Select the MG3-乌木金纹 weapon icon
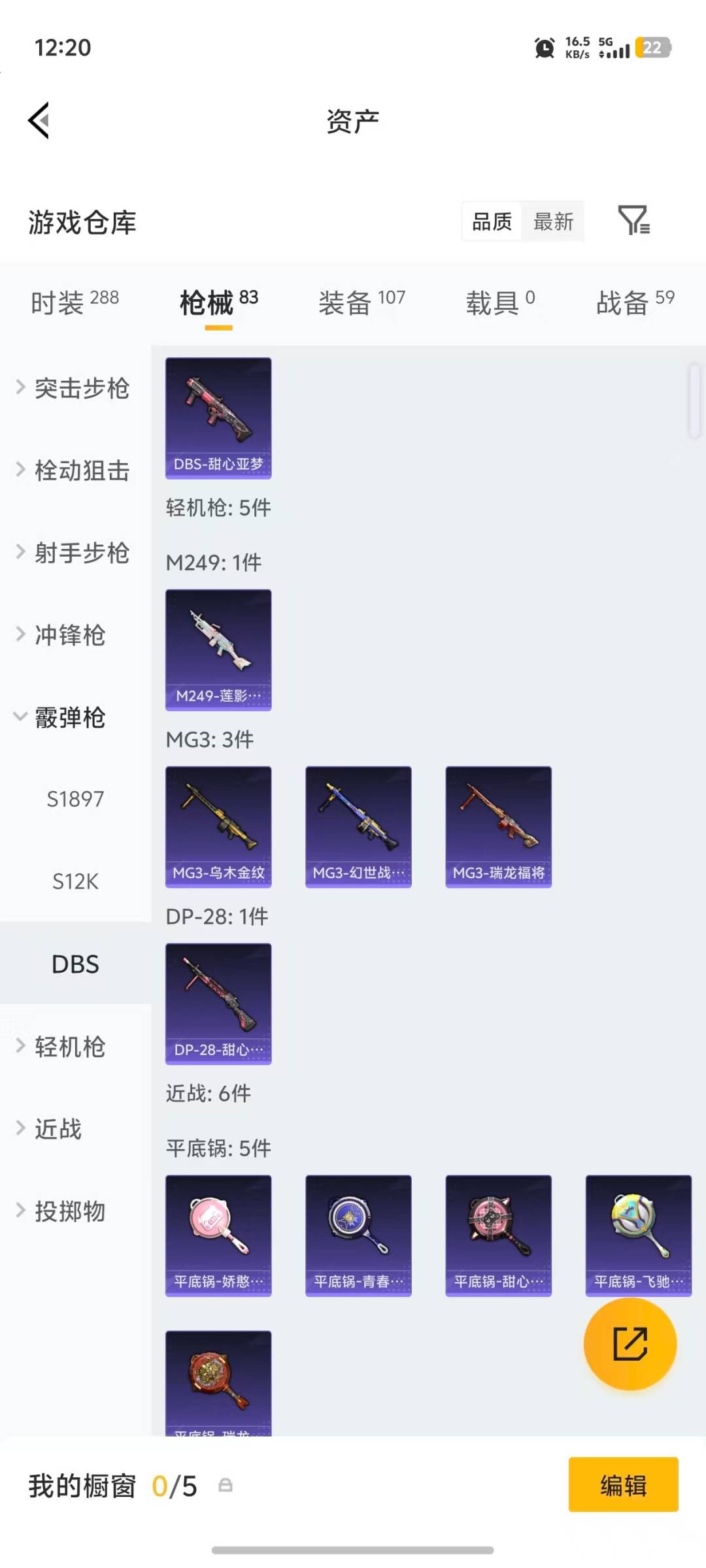 click(218, 826)
